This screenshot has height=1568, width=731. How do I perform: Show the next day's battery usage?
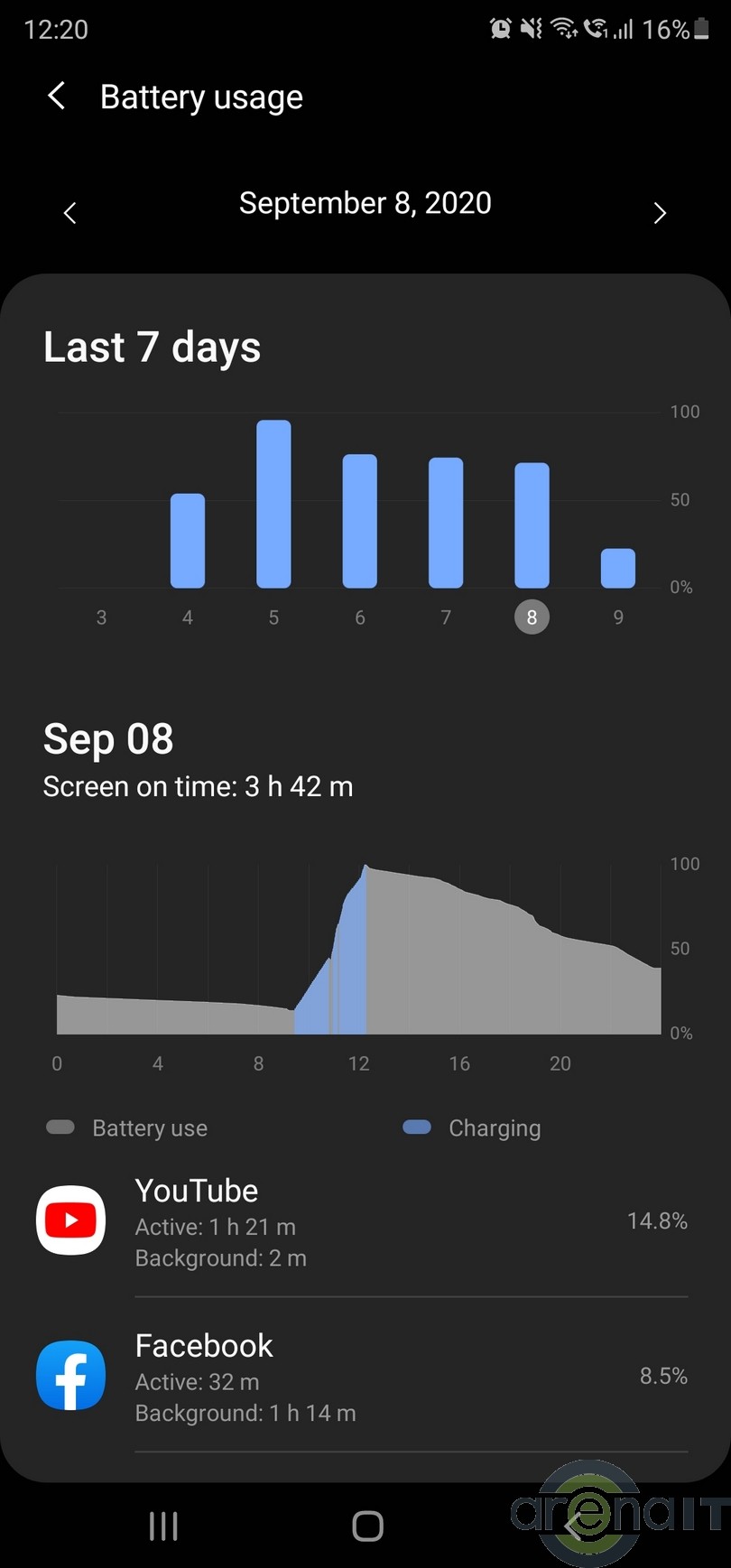[x=660, y=213]
